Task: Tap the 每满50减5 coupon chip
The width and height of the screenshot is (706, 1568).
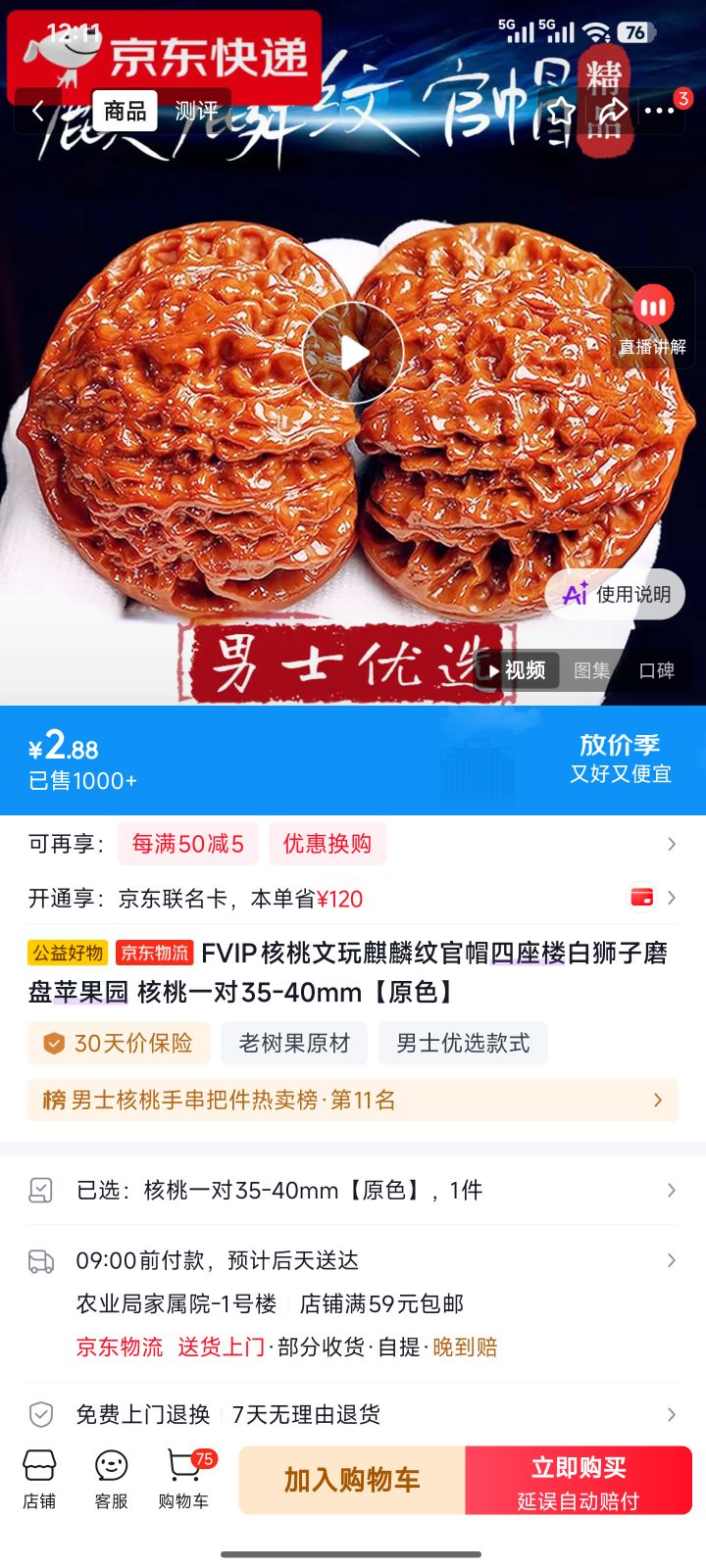Action: pyautogui.click(x=187, y=844)
